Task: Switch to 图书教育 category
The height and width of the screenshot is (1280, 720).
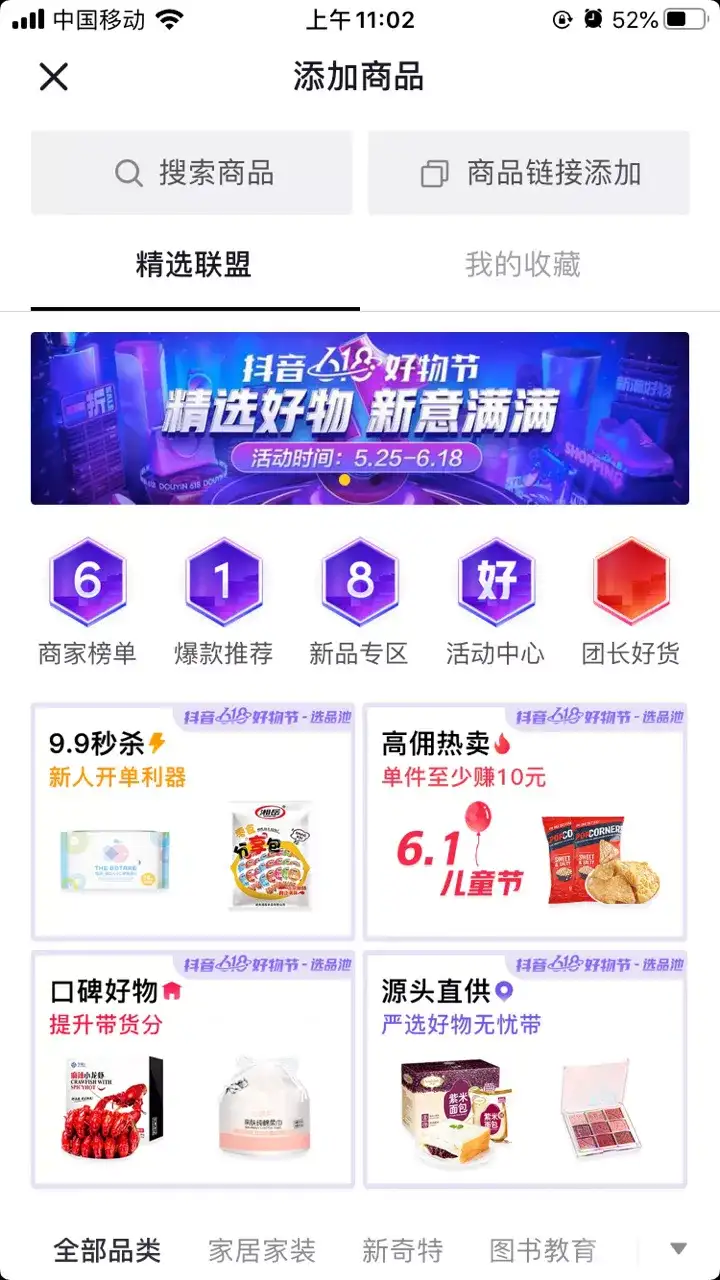Action: pos(542,1249)
